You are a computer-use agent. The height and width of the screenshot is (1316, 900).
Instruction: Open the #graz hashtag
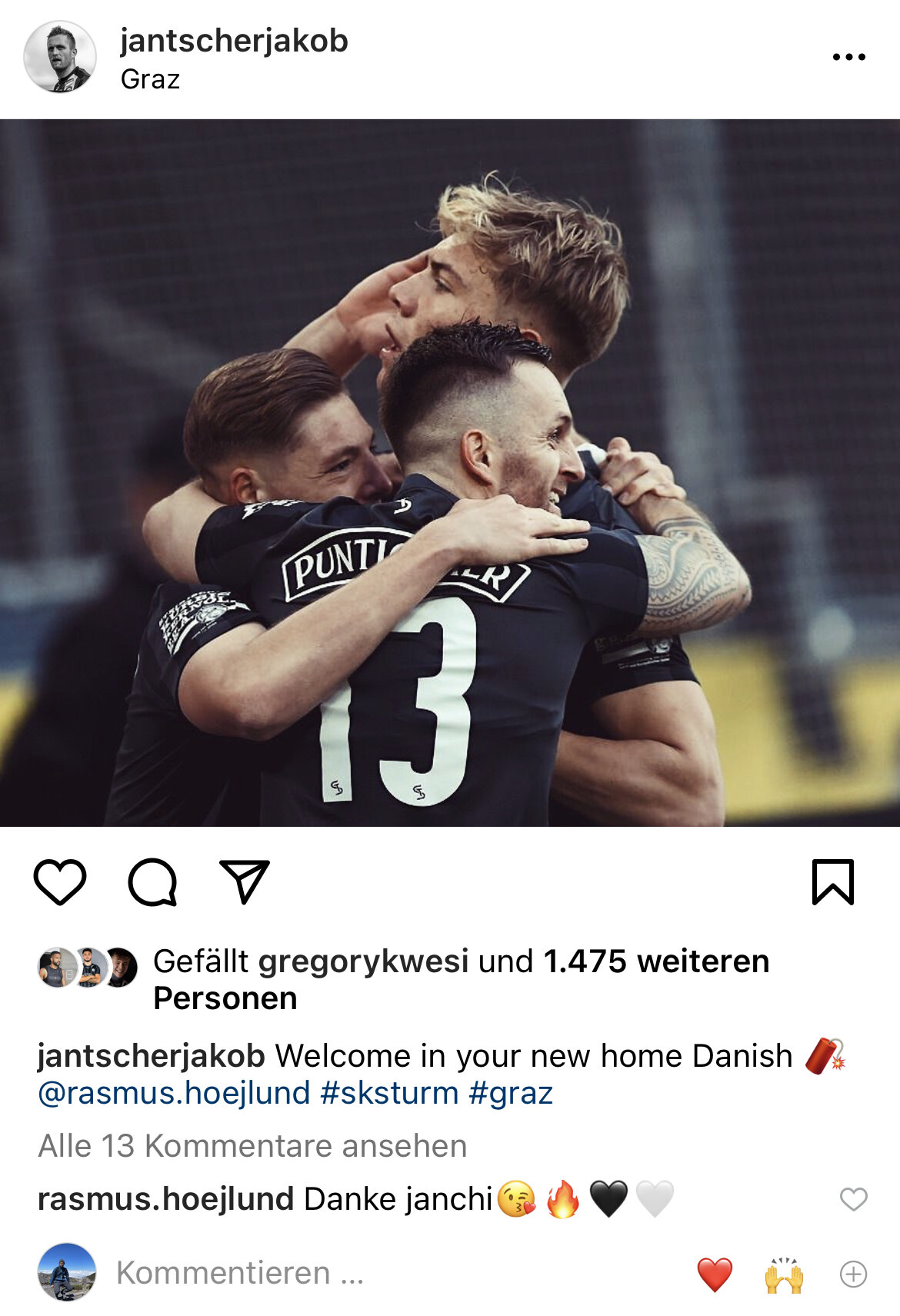511,1093
